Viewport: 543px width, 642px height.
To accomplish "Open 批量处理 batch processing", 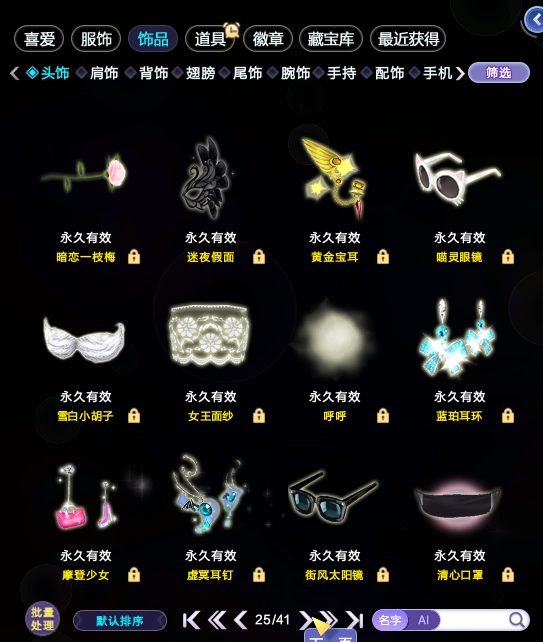I will click(43, 618).
